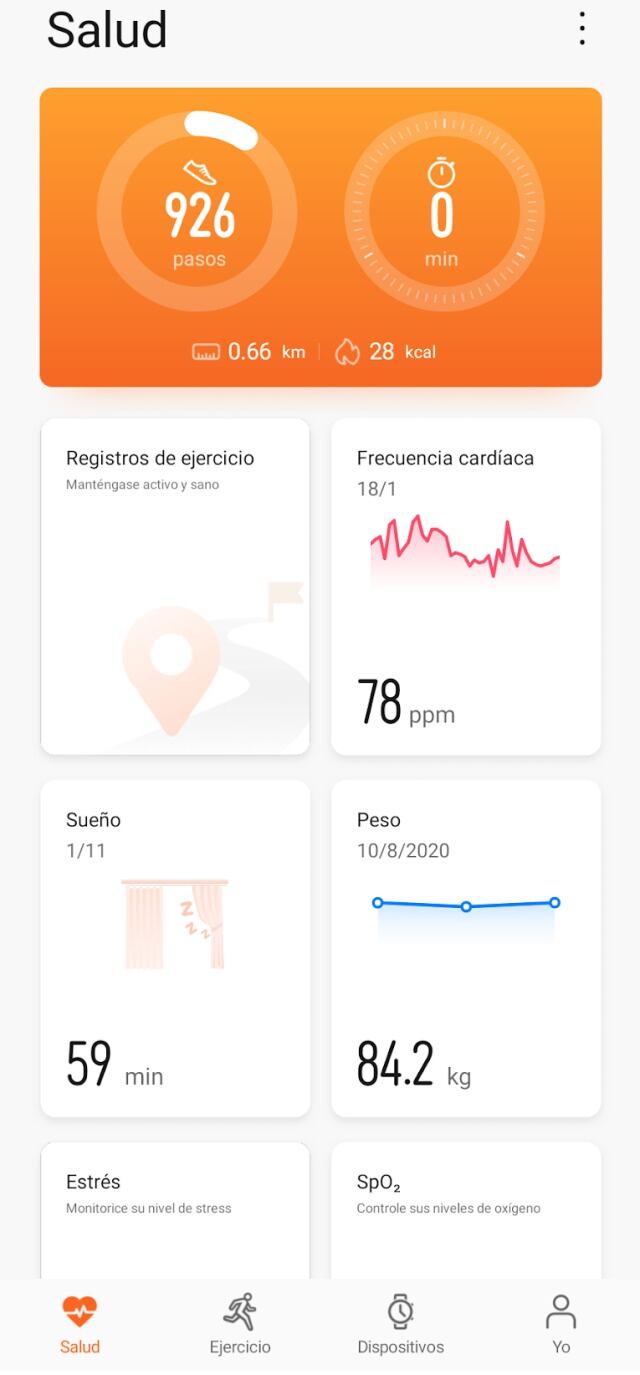Open the Registros de ejercicio card

coord(175,586)
